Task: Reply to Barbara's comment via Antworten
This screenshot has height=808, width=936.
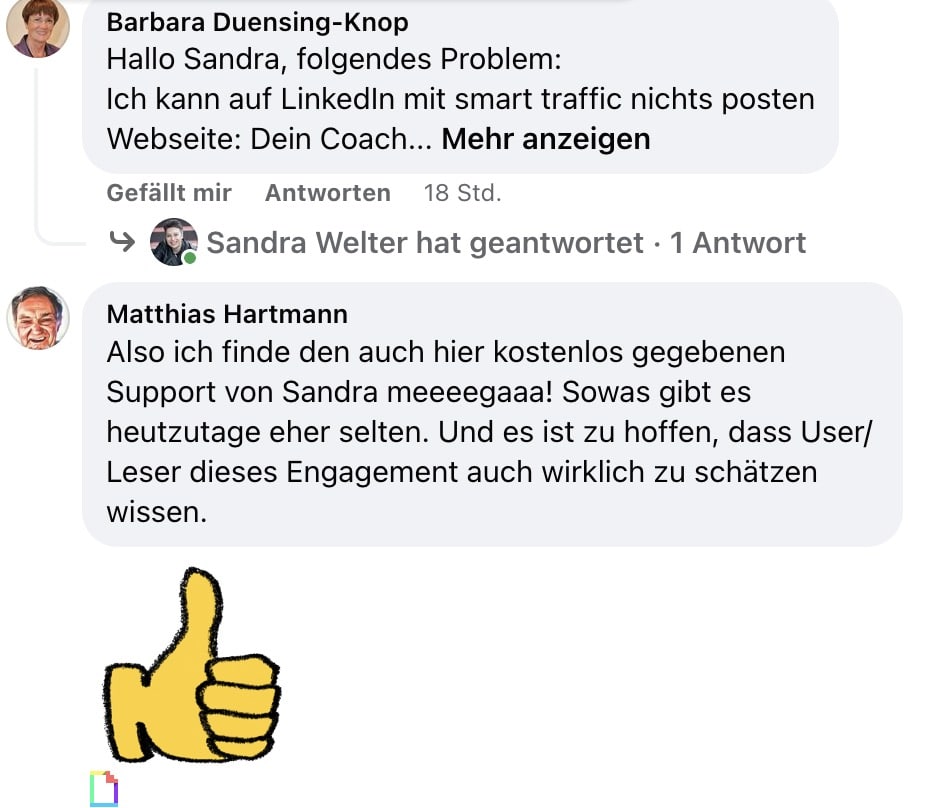Action: 327,193
